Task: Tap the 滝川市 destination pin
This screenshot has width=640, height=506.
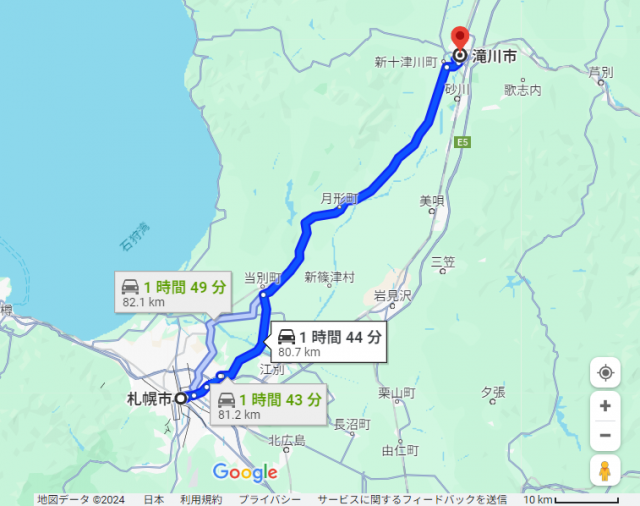Action: point(460,40)
